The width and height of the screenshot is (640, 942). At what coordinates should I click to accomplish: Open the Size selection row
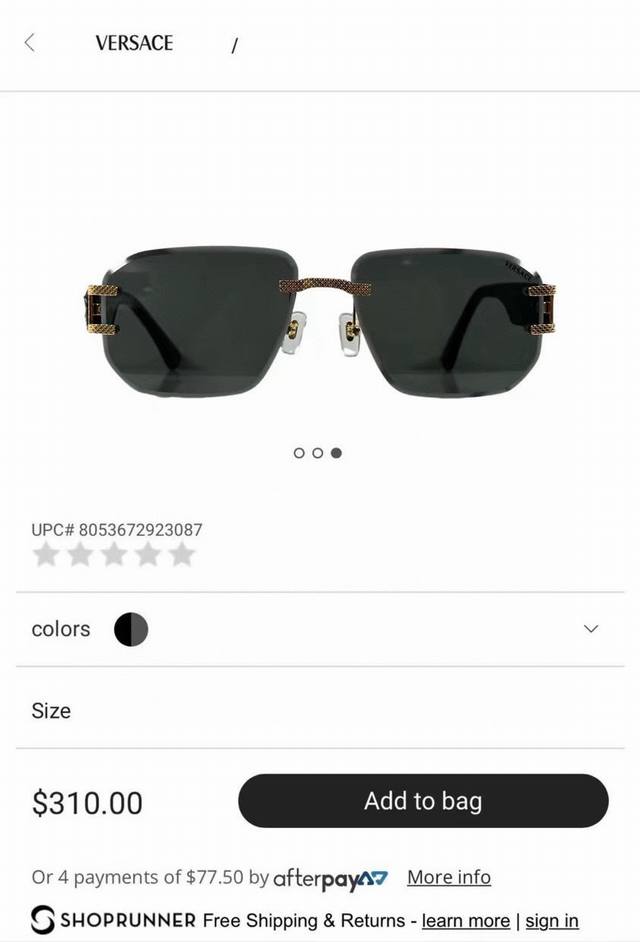320,711
